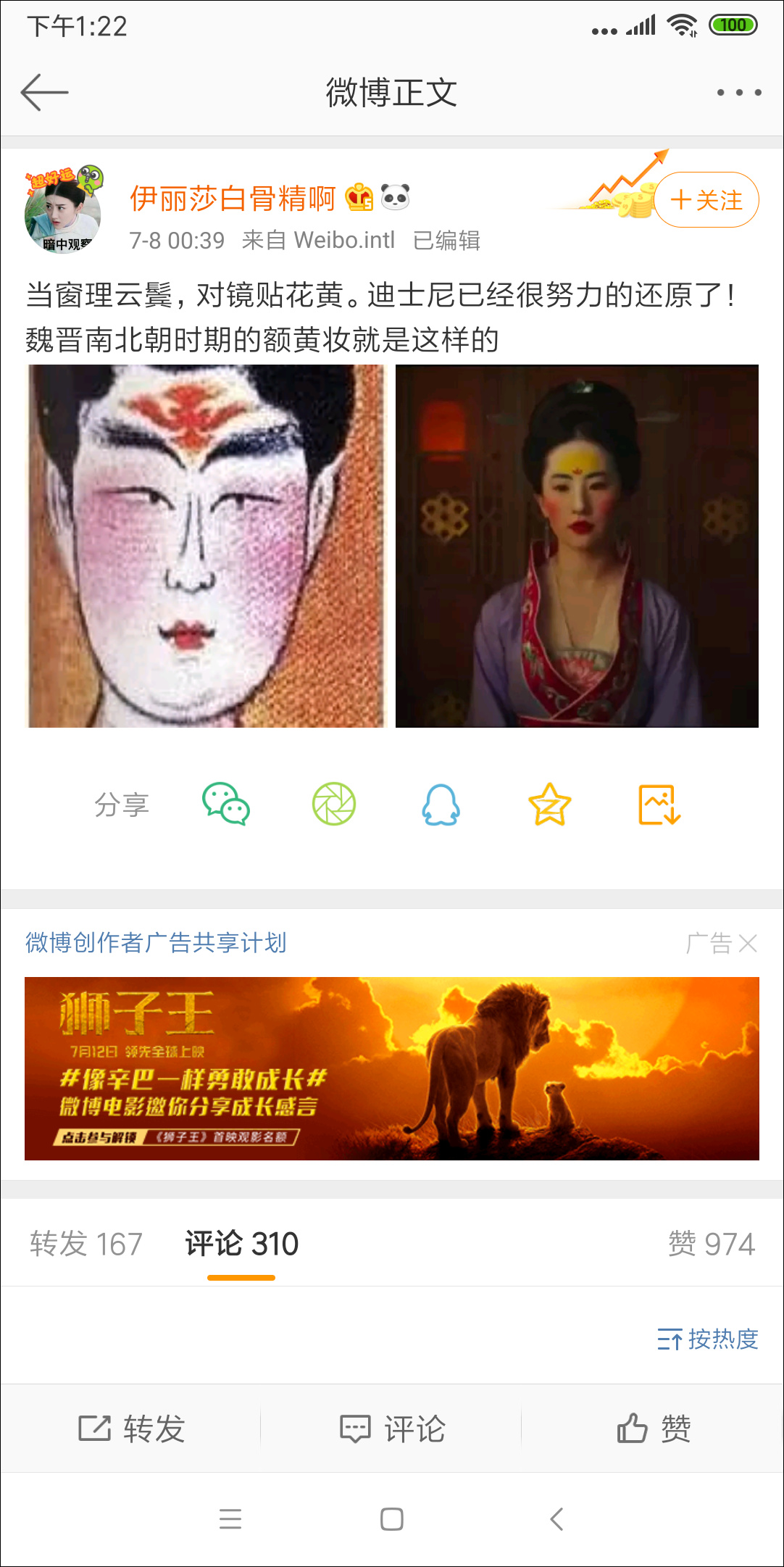Open the three-dot overflow menu
The image size is (784, 1567).
(x=738, y=92)
